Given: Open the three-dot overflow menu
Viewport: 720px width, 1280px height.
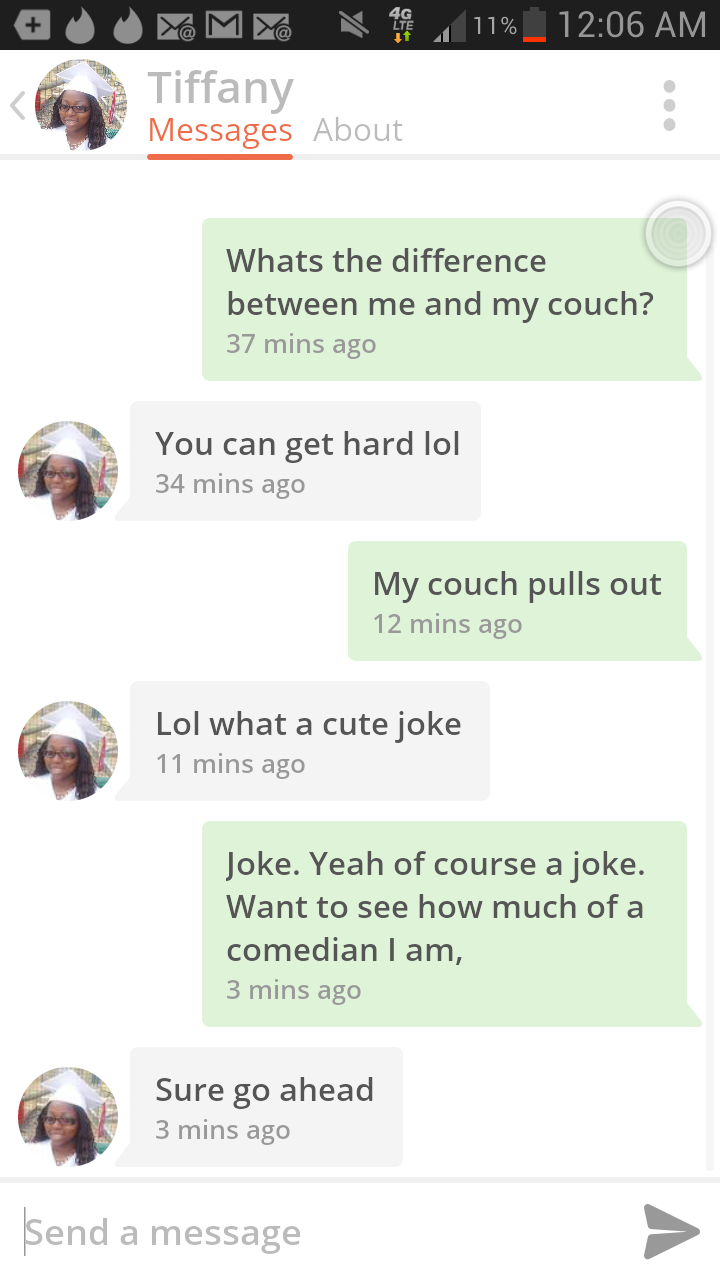Looking at the screenshot, I should 669,105.
